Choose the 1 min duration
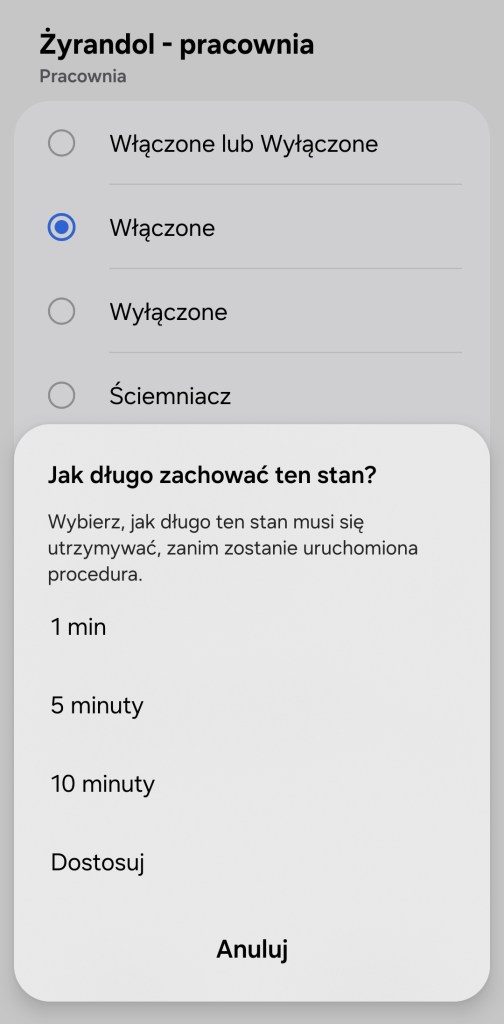The width and height of the screenshot is (504, 1024). point(251,627)
